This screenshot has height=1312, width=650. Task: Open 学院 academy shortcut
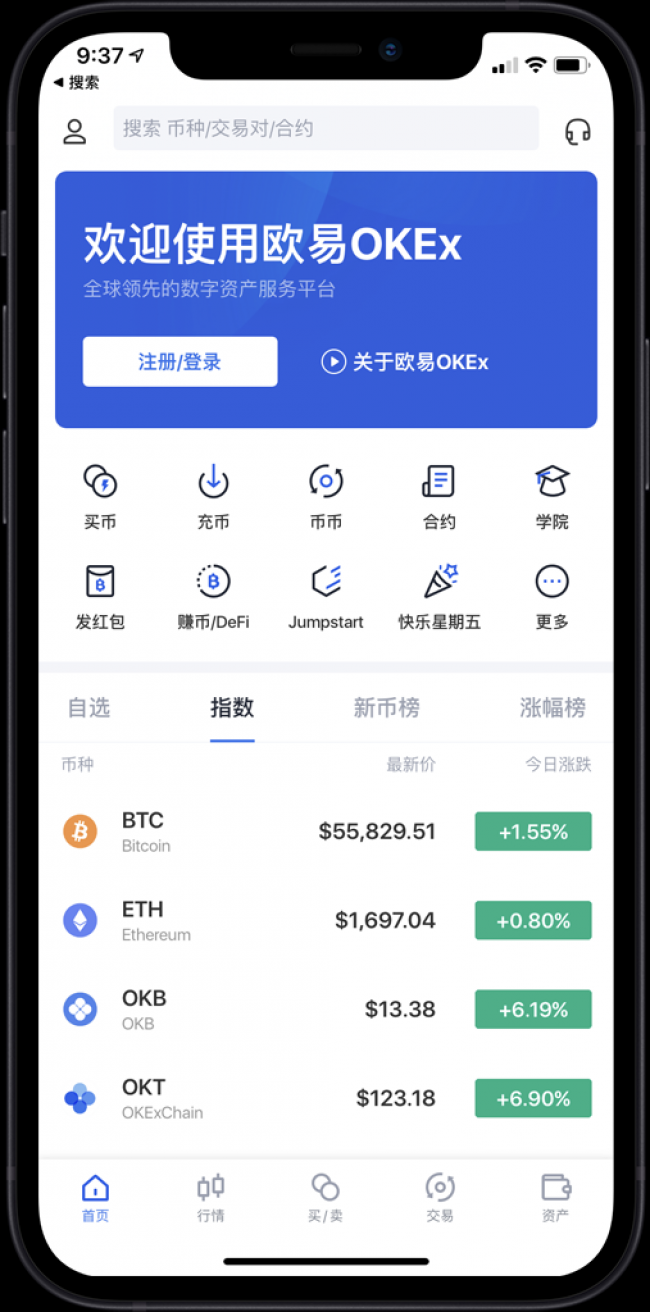pyautogui.click(x=552, y=496)
